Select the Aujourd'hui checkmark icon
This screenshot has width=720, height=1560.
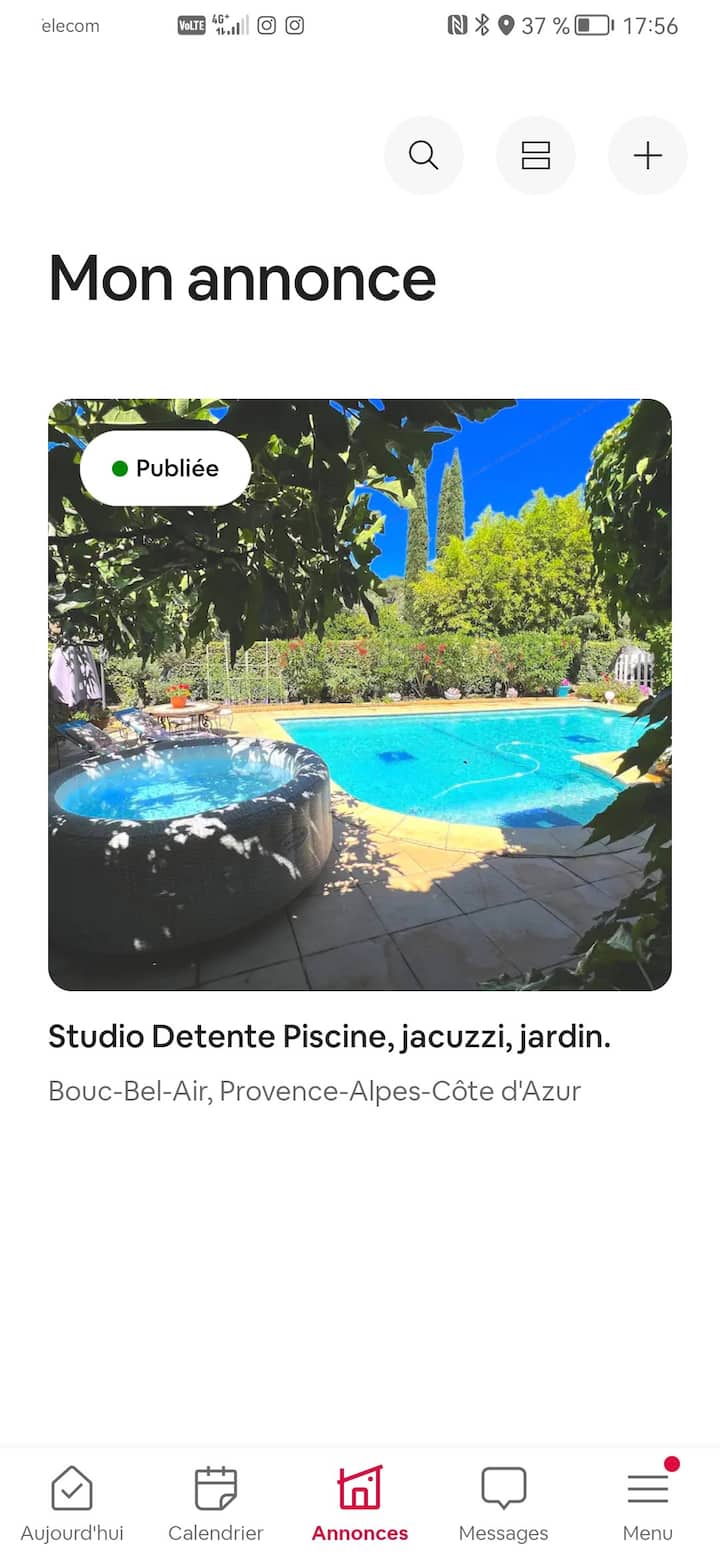pyautogui.click(x=71, y=1490)
